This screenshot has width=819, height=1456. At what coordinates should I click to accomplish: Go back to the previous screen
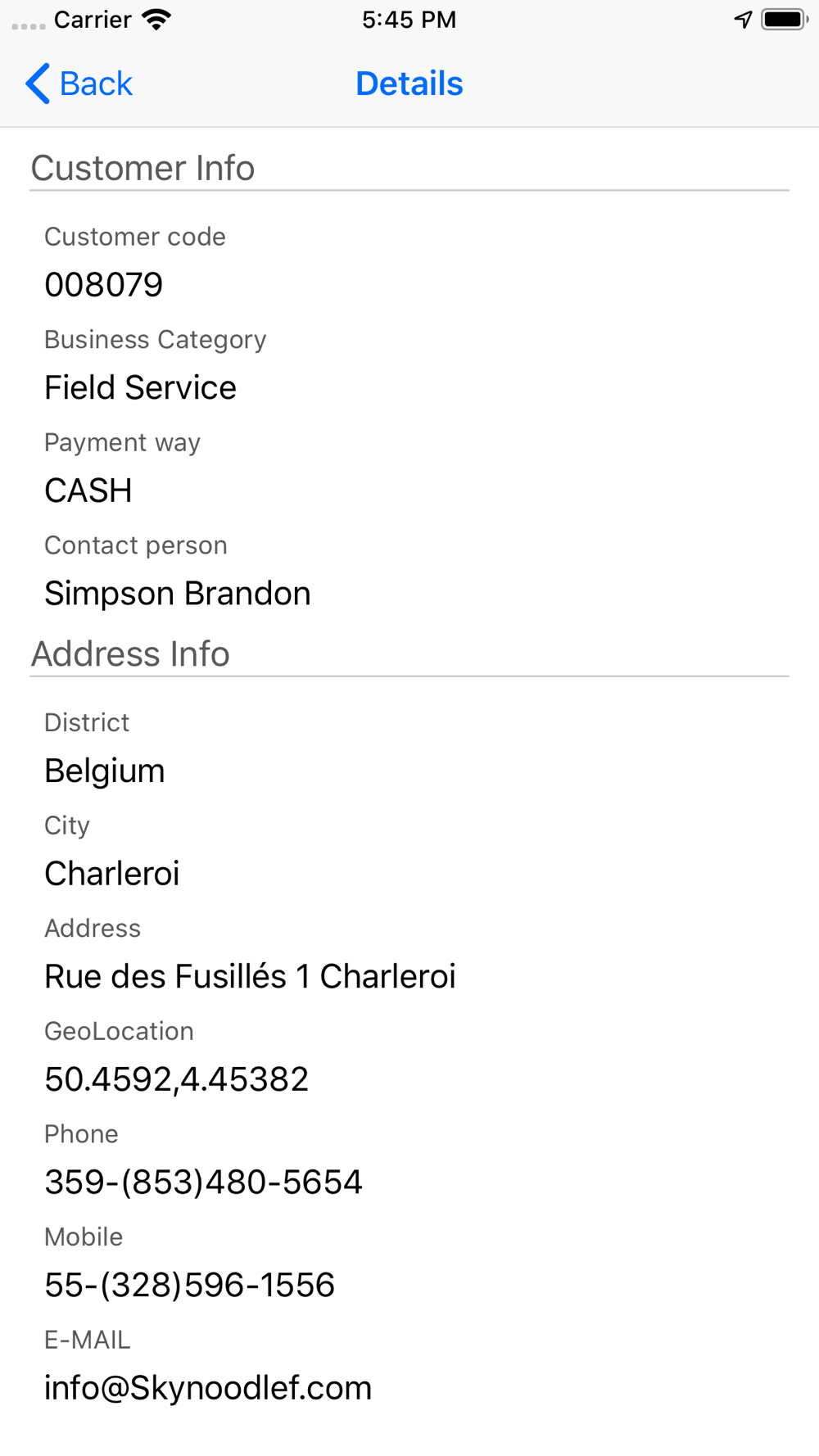click(79, 84)
